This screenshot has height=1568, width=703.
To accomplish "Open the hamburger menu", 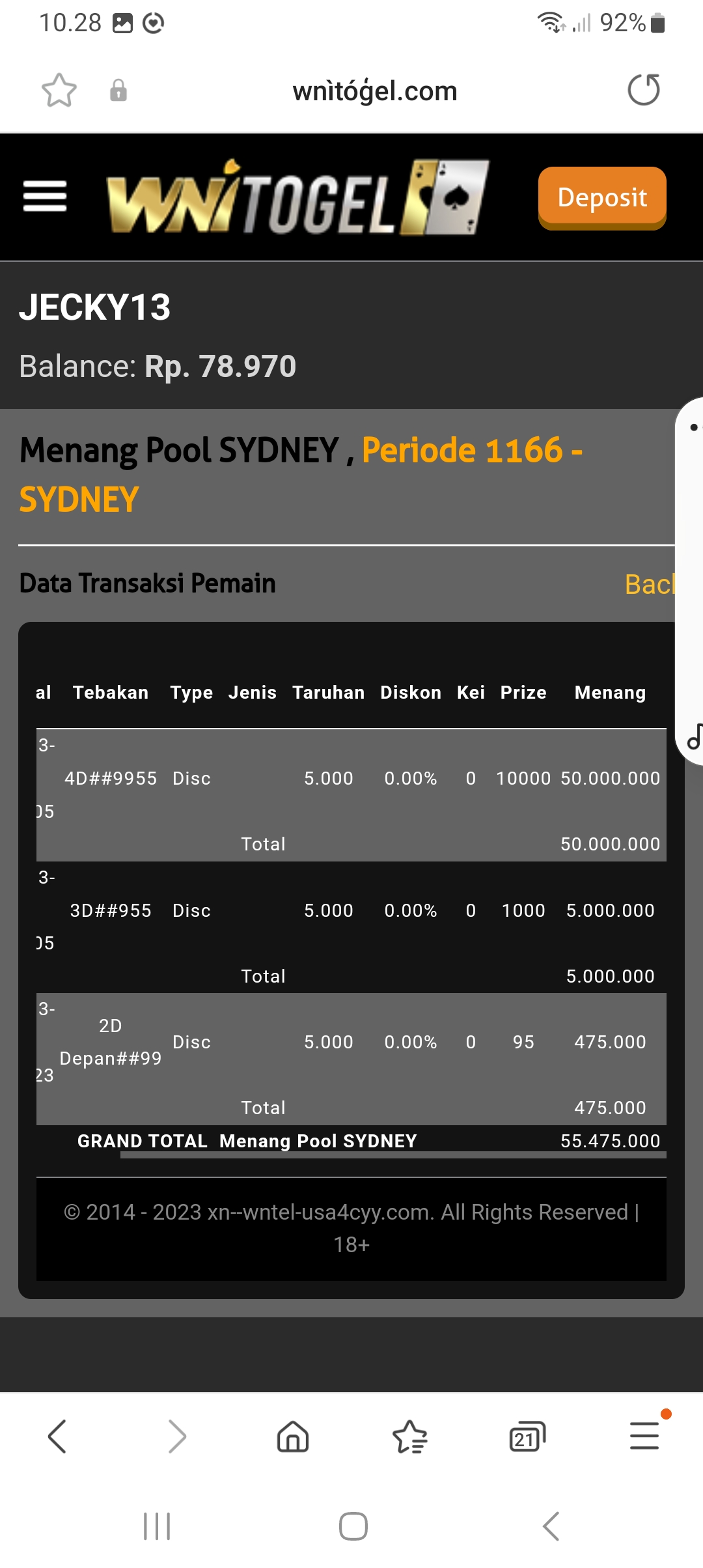I will [45, 196].
